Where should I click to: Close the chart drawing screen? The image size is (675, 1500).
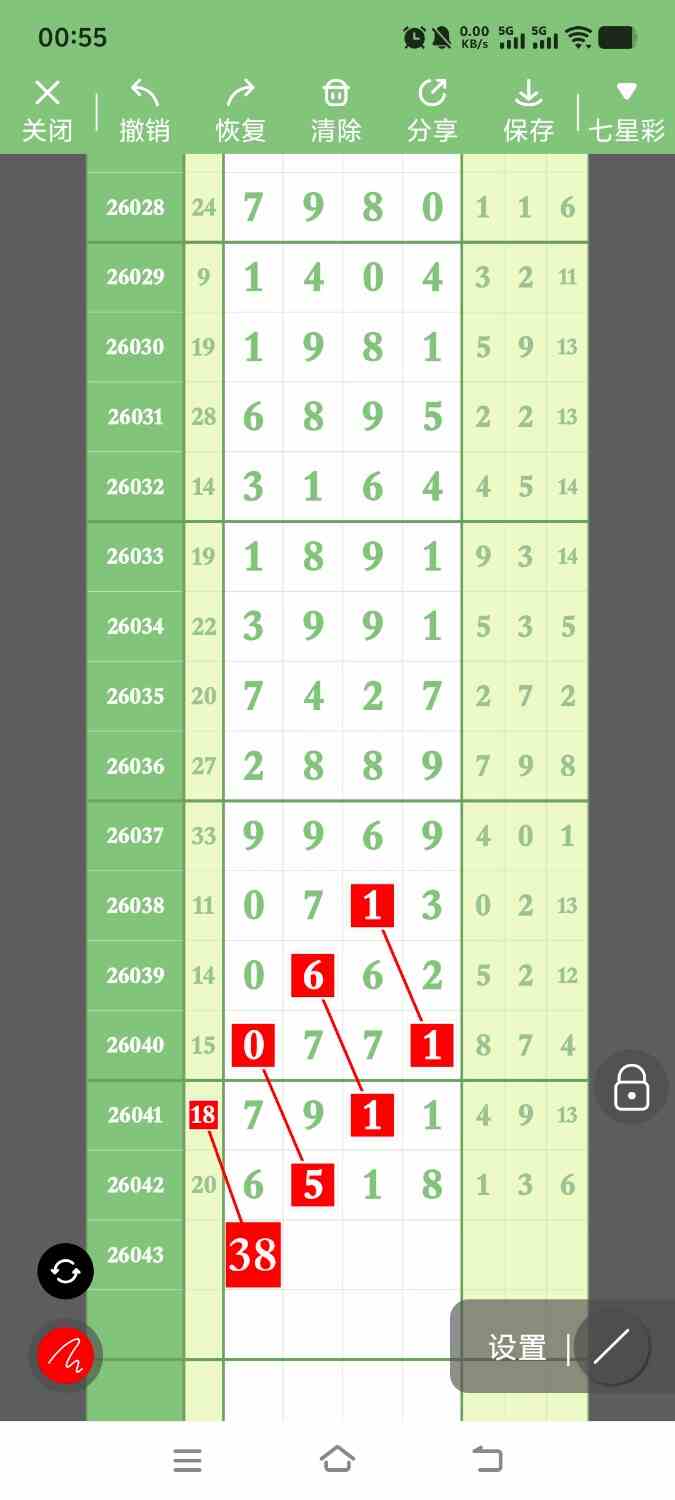point(47,111)
